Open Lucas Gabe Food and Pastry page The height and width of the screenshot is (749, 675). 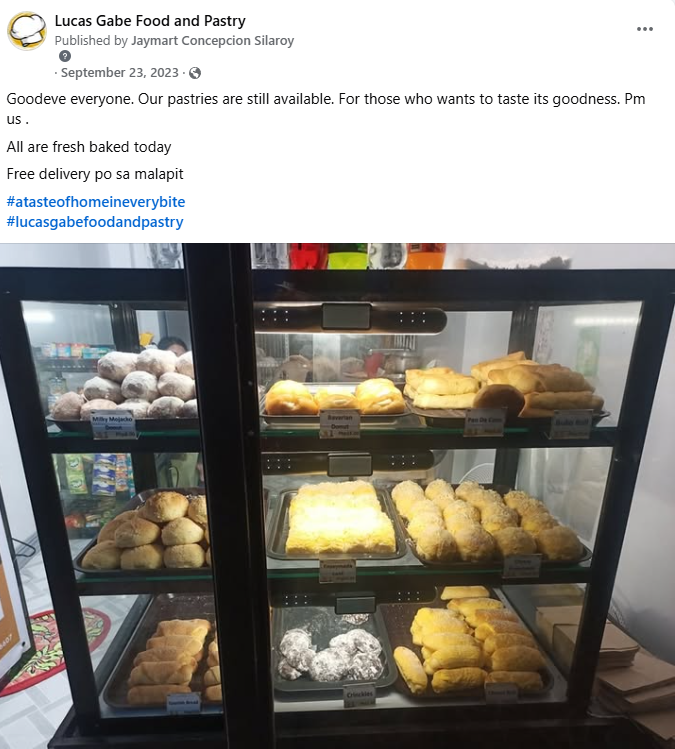tap(150, 21)
